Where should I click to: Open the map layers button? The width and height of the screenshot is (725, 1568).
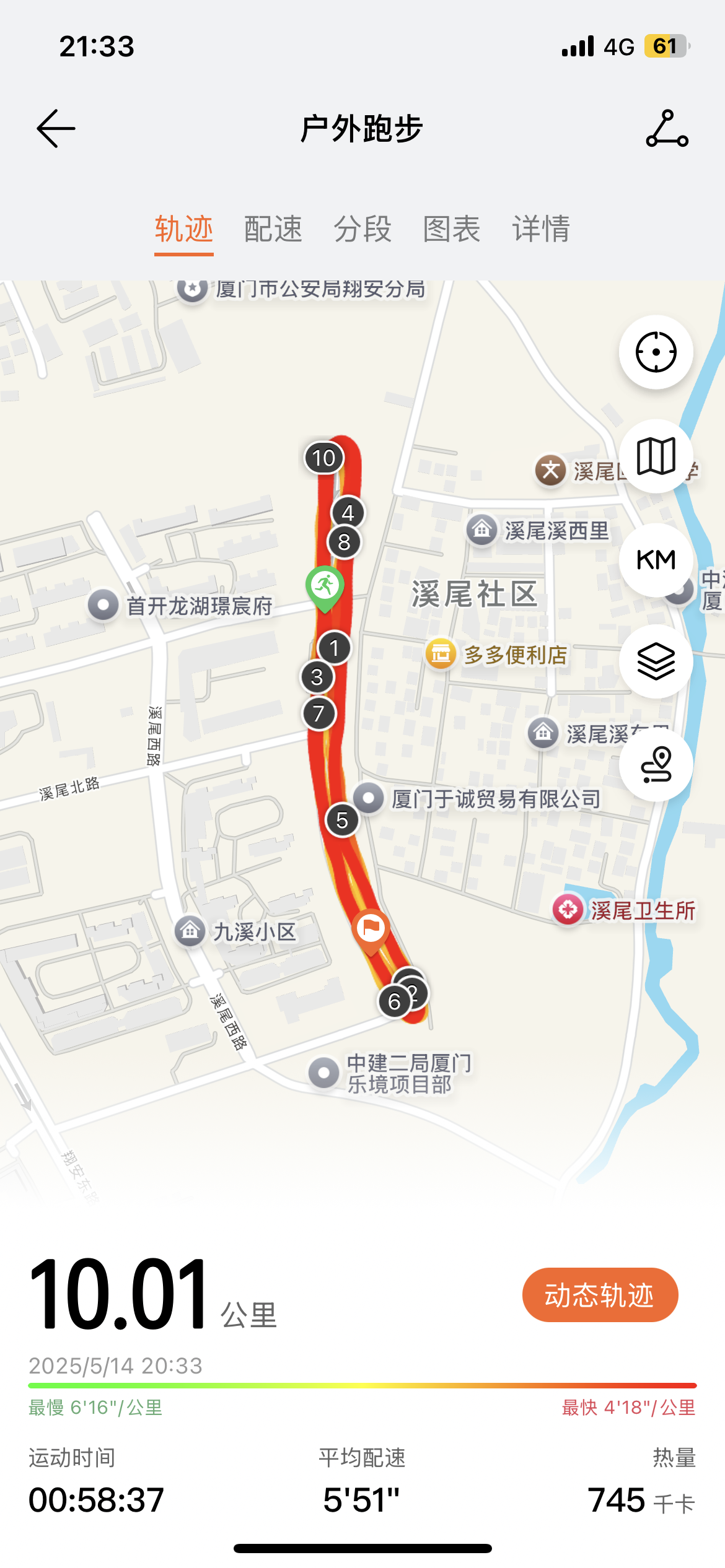click(x=656, y=661)
